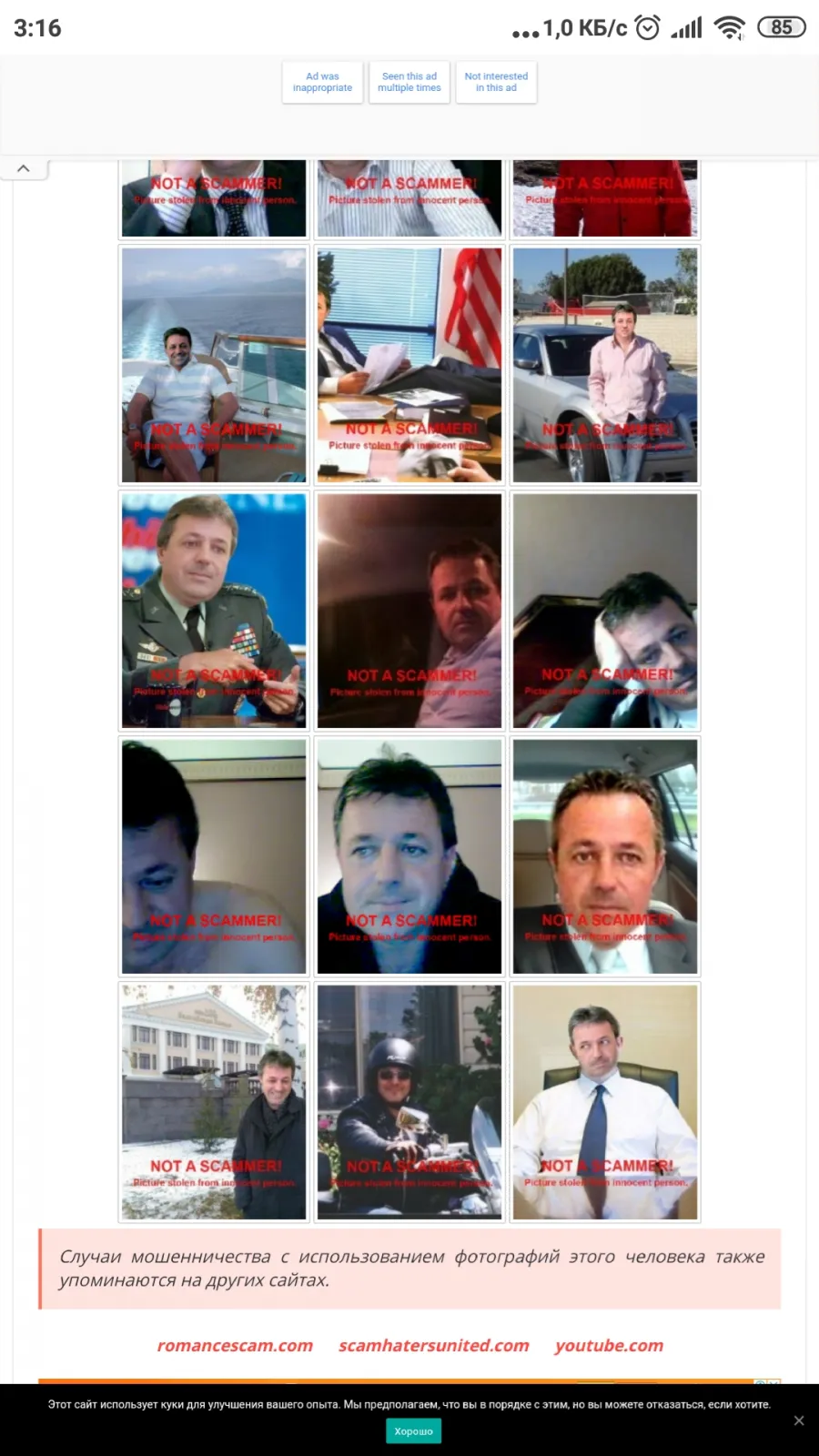Open photo of man in white shirt and tie

605,1102
